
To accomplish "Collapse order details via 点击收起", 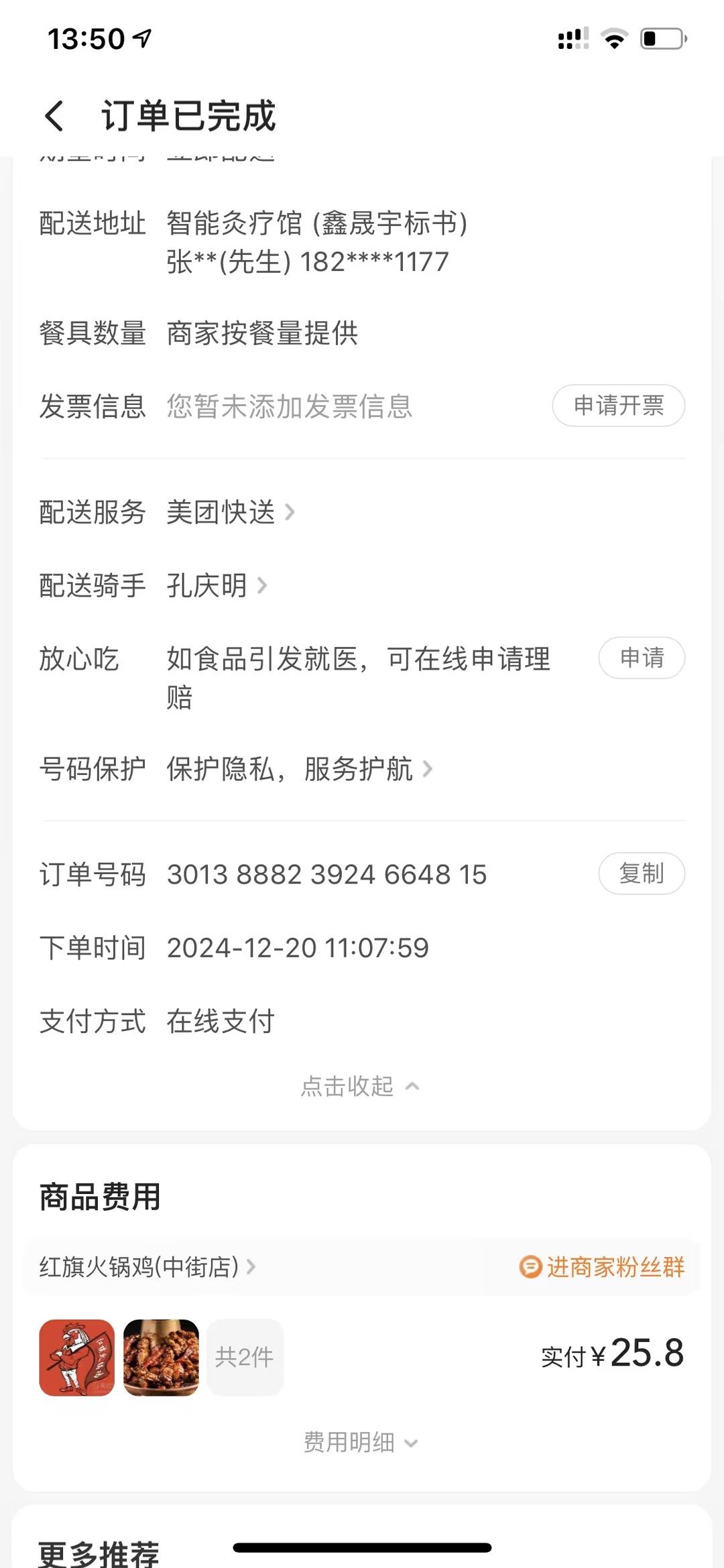I will (359, 1086).
